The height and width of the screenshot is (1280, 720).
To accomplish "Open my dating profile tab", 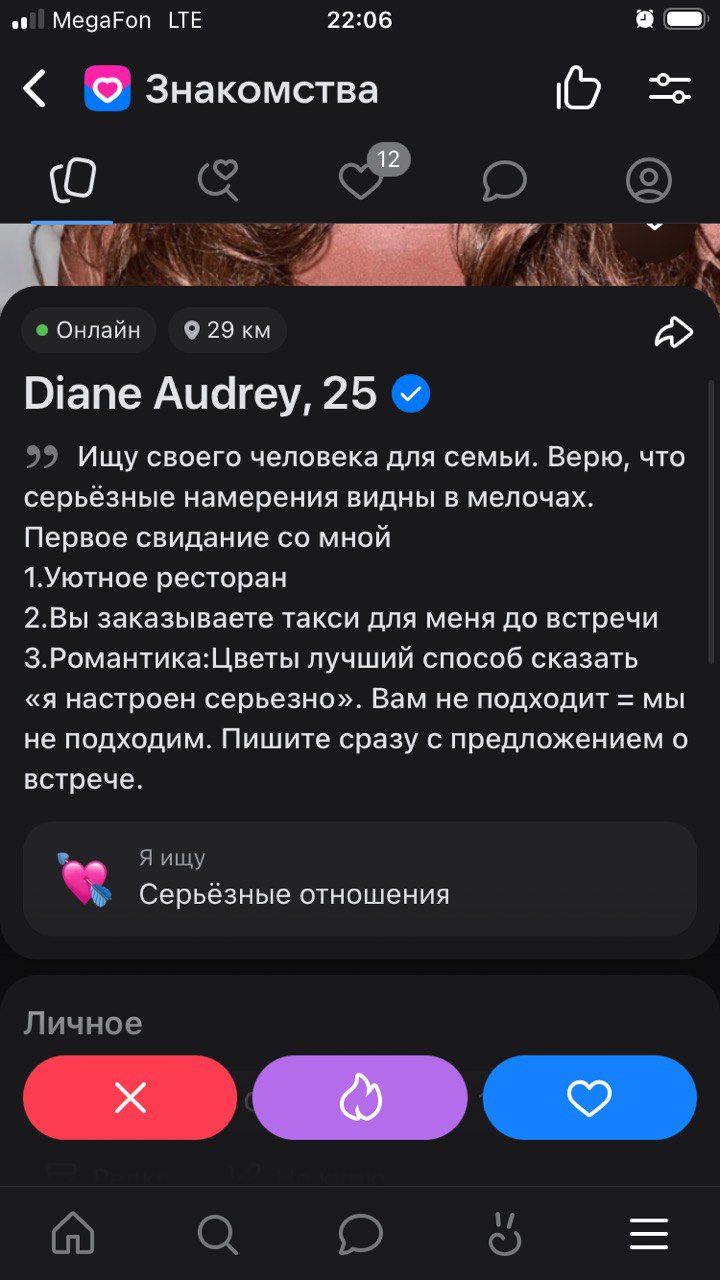I will coord(648,181).
